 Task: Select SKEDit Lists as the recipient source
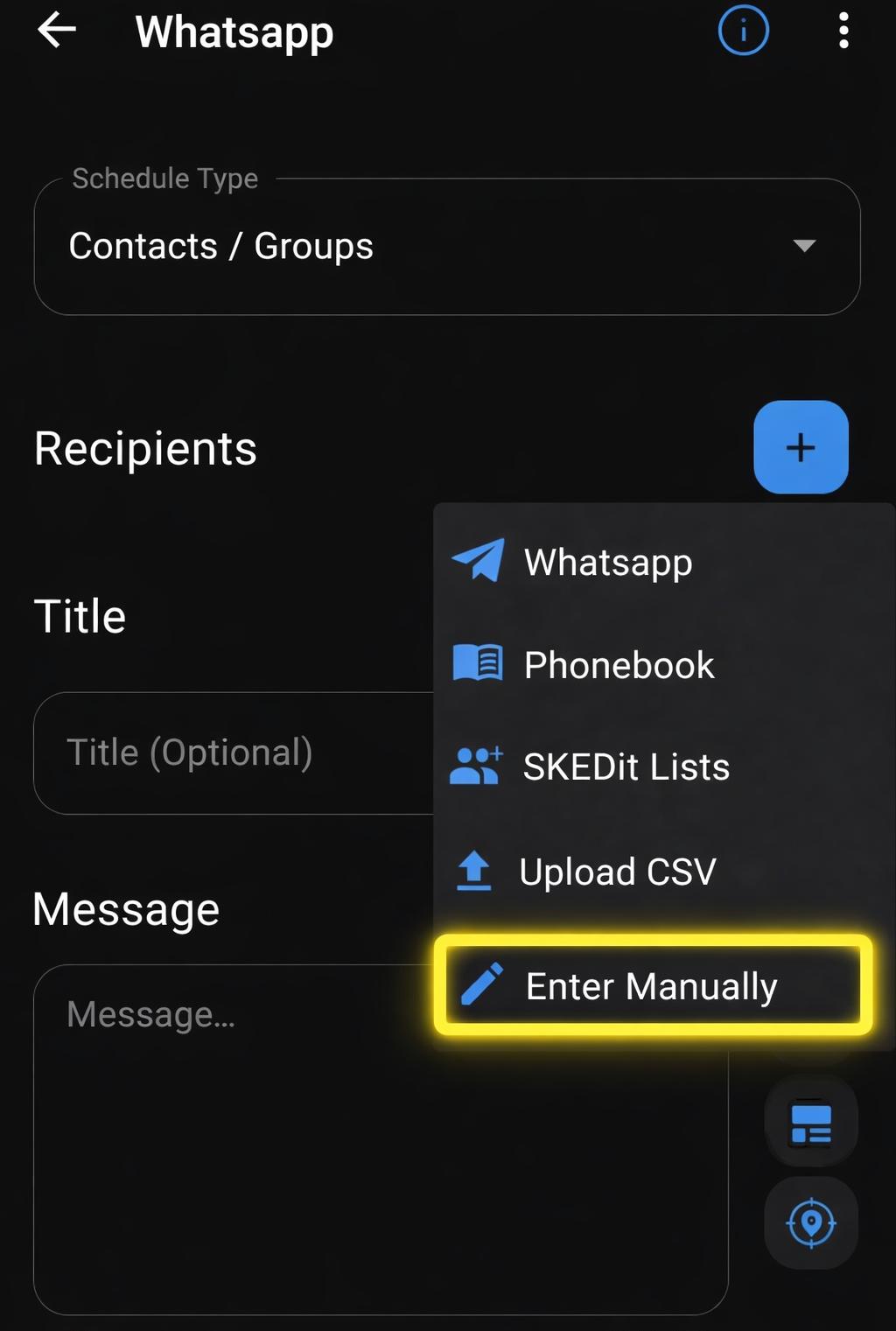626,767
